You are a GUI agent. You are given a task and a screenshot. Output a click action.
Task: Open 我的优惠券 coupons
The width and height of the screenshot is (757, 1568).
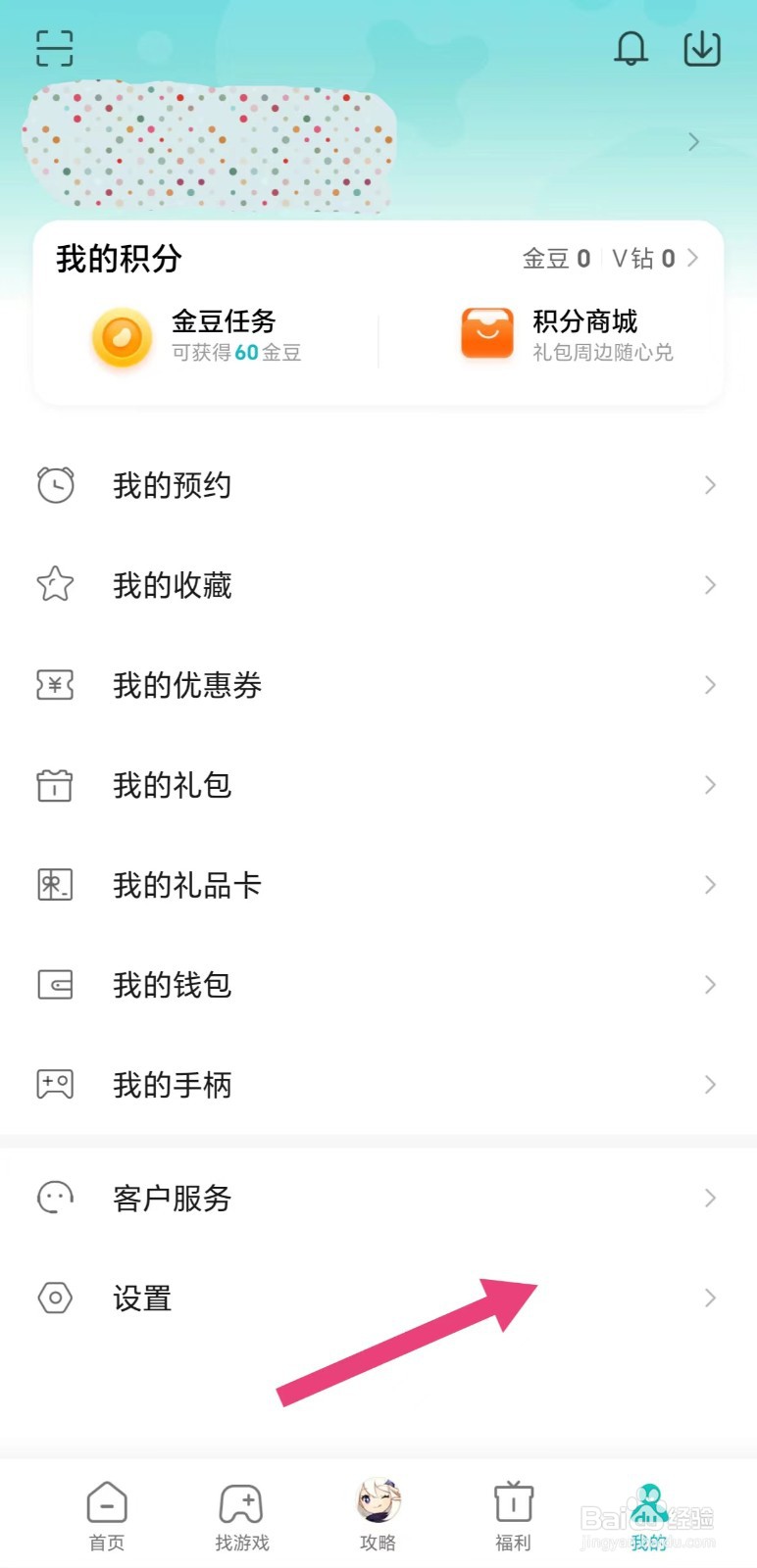pyautogui.click(x=378, y=685)
